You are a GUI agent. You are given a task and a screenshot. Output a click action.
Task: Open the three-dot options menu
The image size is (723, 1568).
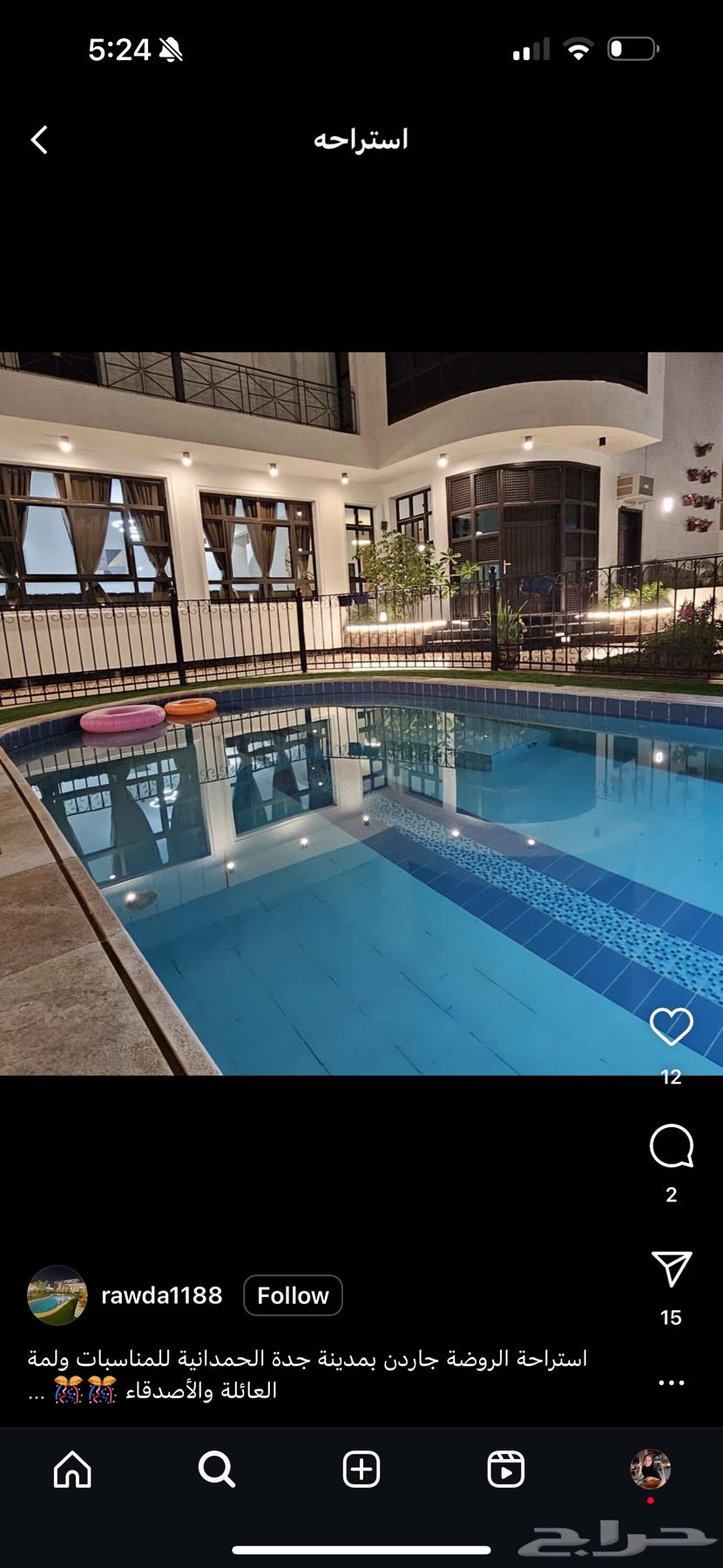[671, 1382]
